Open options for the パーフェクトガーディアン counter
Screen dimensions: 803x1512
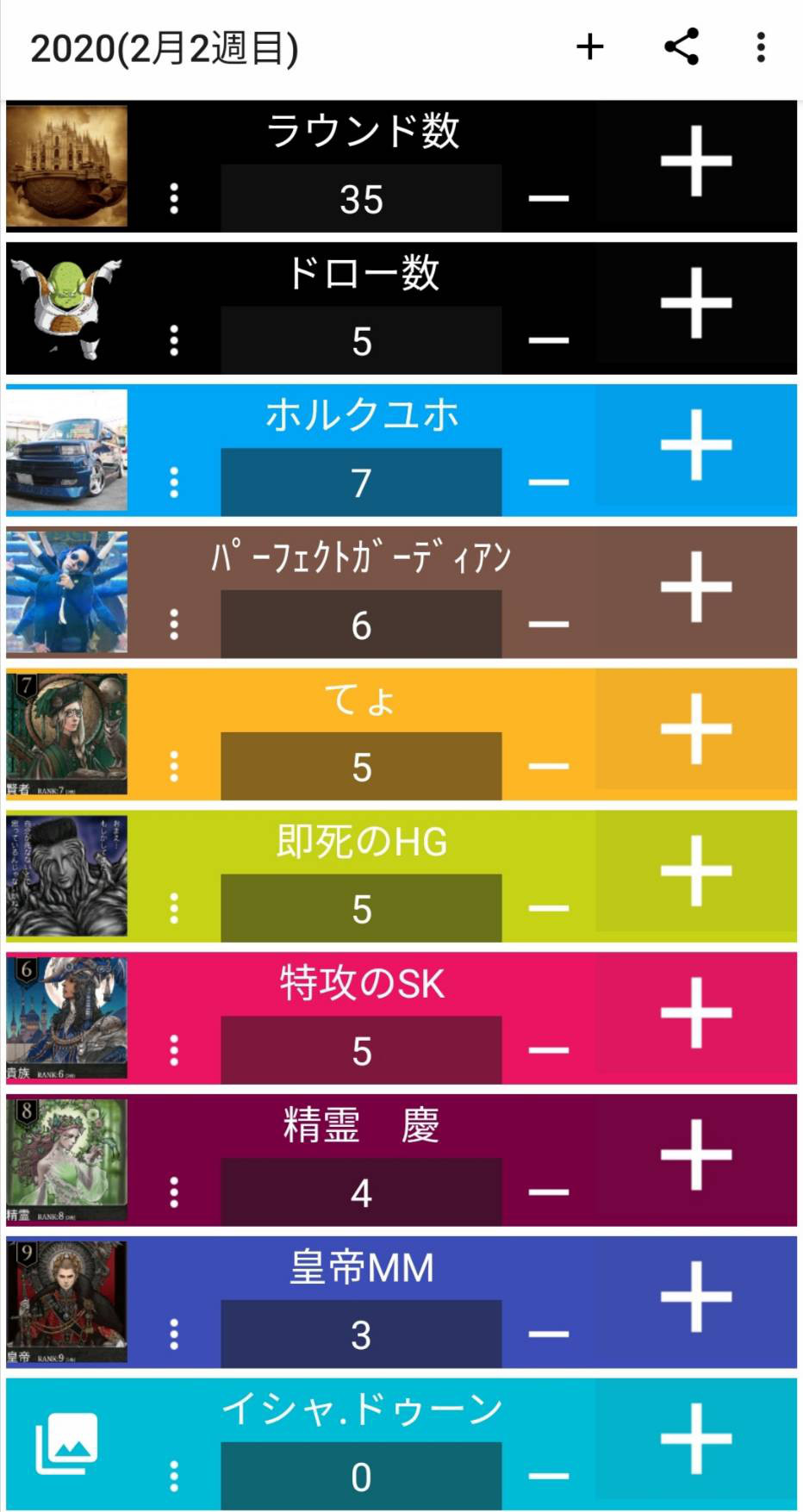(174, 625)
